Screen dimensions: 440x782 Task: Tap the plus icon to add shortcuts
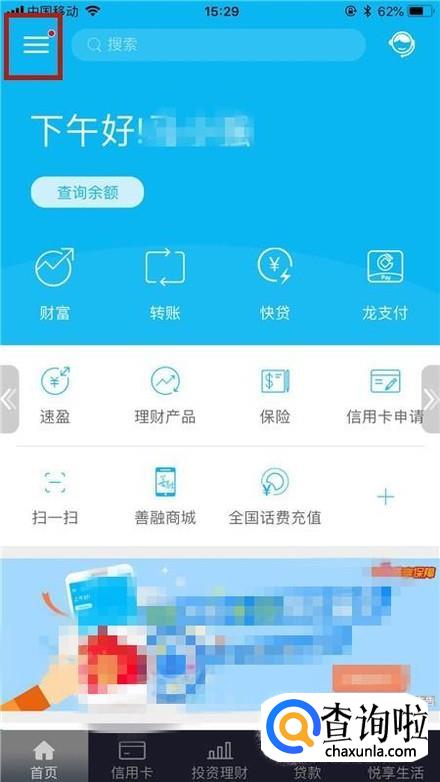click(386, 497)
